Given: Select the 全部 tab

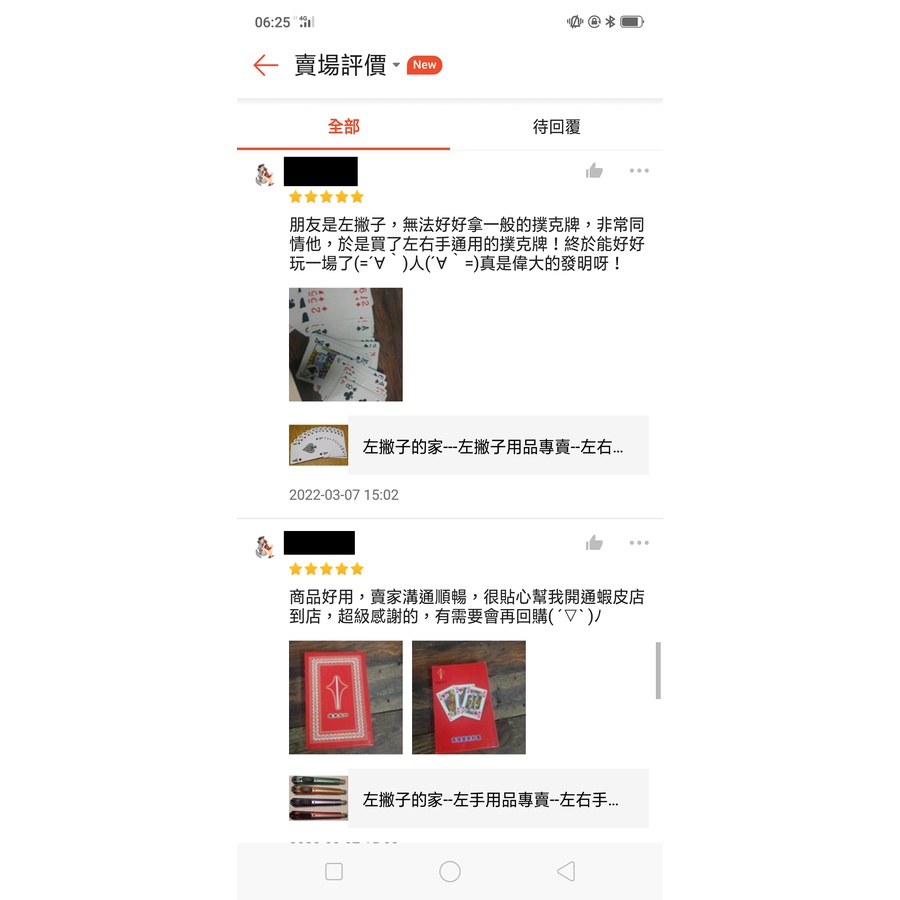Looking at the screenshot, I should pyautogui.click(x=343, y=126).
